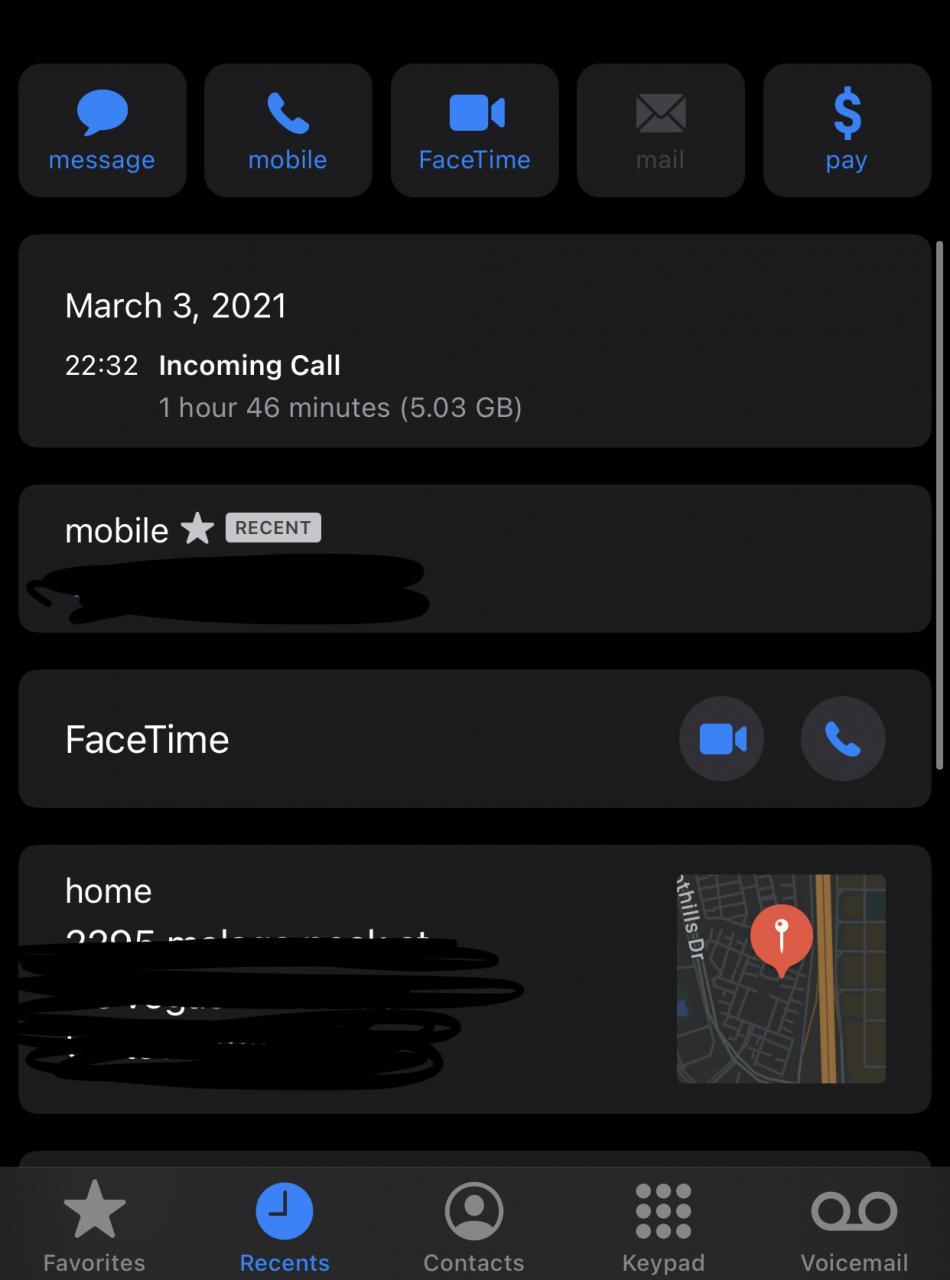Call the contact's mobile number
Viewport: 950px width, 1280px height.
[x=288, y=131]
